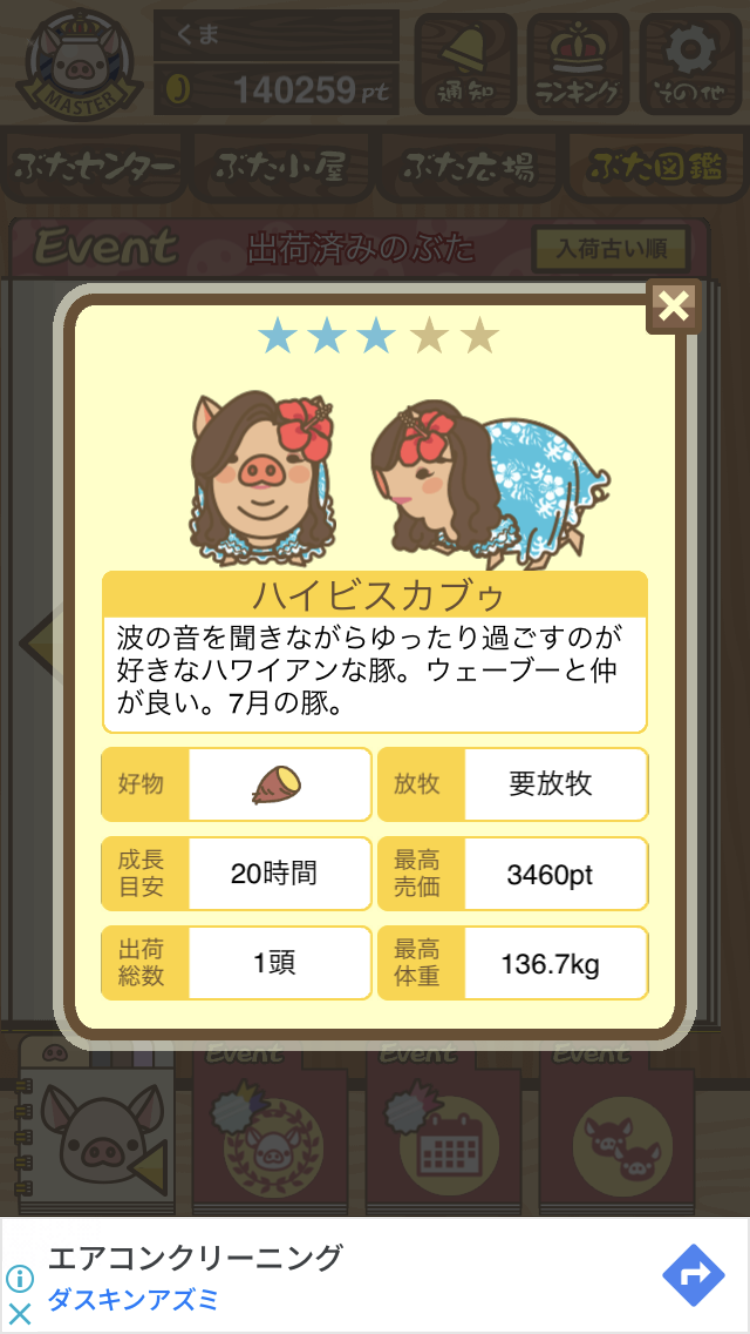This screenshot has width=750, height=1334.
Task: Dismiss the ad banner with X
Action: tap(19, 1312)
